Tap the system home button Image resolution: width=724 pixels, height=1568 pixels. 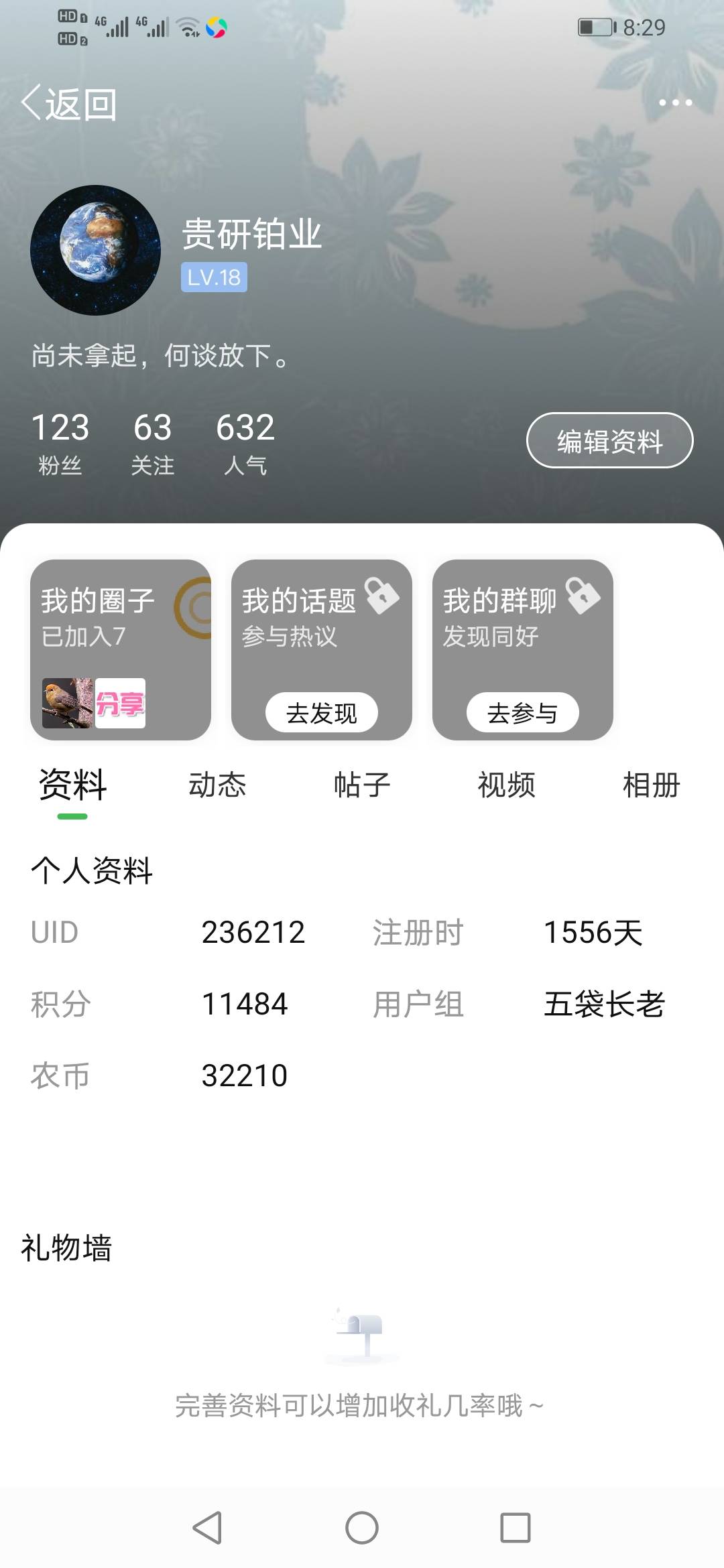tap(362, 1528)
